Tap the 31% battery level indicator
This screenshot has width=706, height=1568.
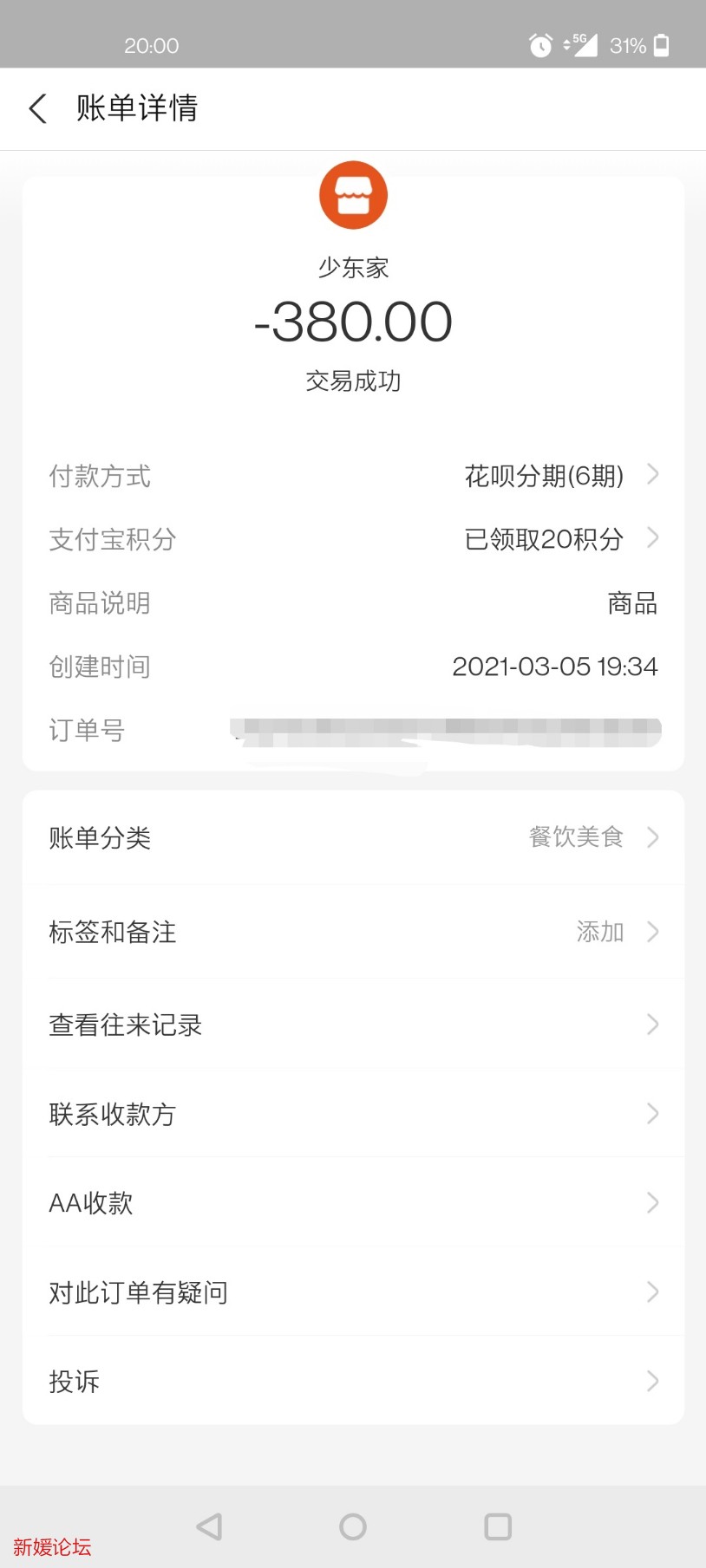coord(629,45)
